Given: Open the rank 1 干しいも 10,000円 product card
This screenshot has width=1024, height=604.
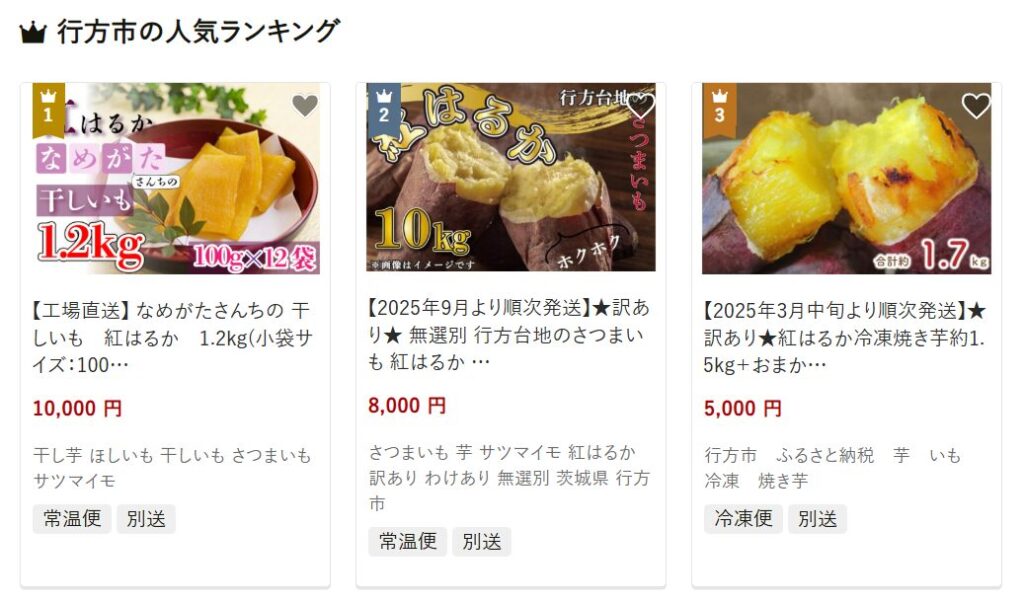Looking at the screenshot, I should 175,335.
